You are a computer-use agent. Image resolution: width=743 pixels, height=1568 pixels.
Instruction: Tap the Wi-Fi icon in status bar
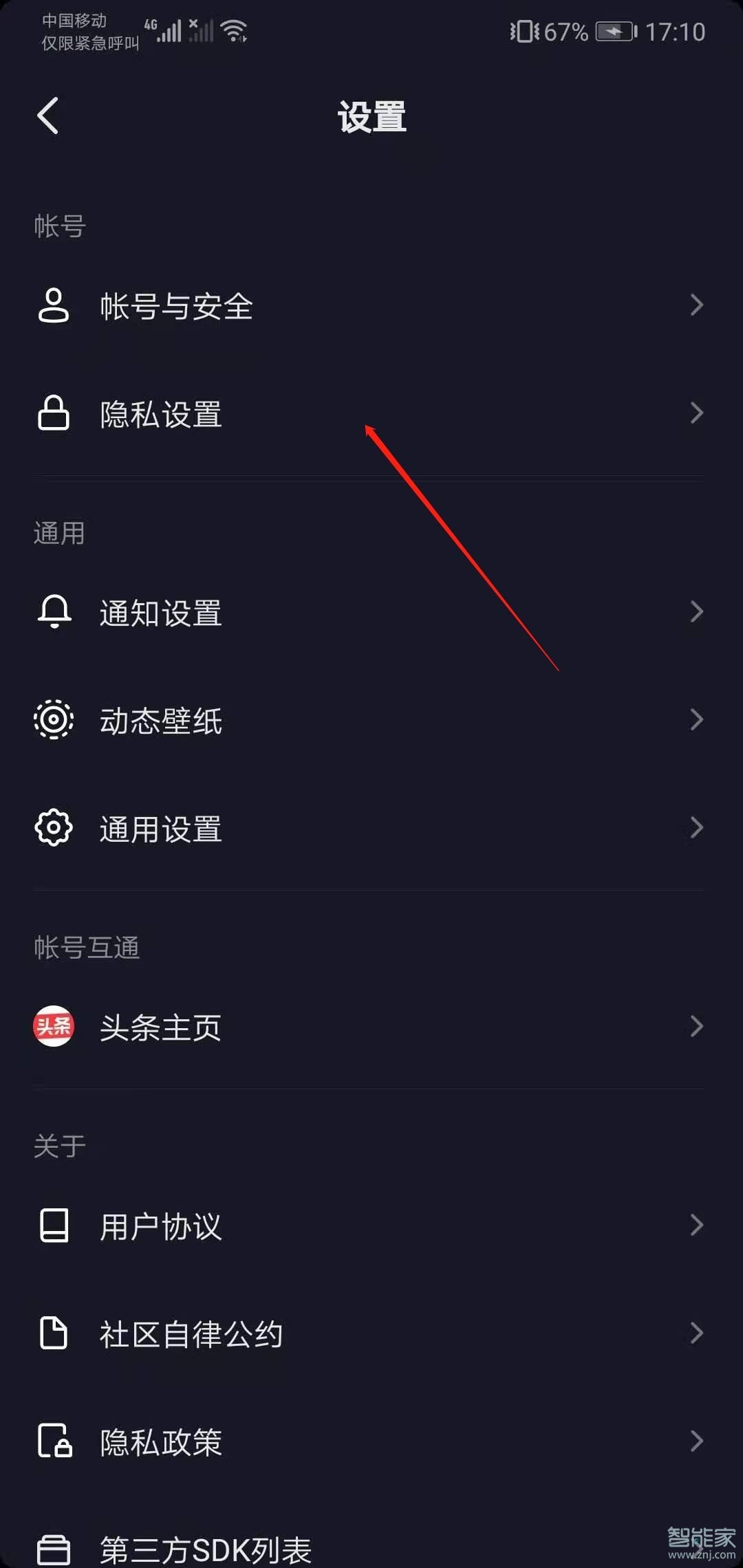[234, 29]
